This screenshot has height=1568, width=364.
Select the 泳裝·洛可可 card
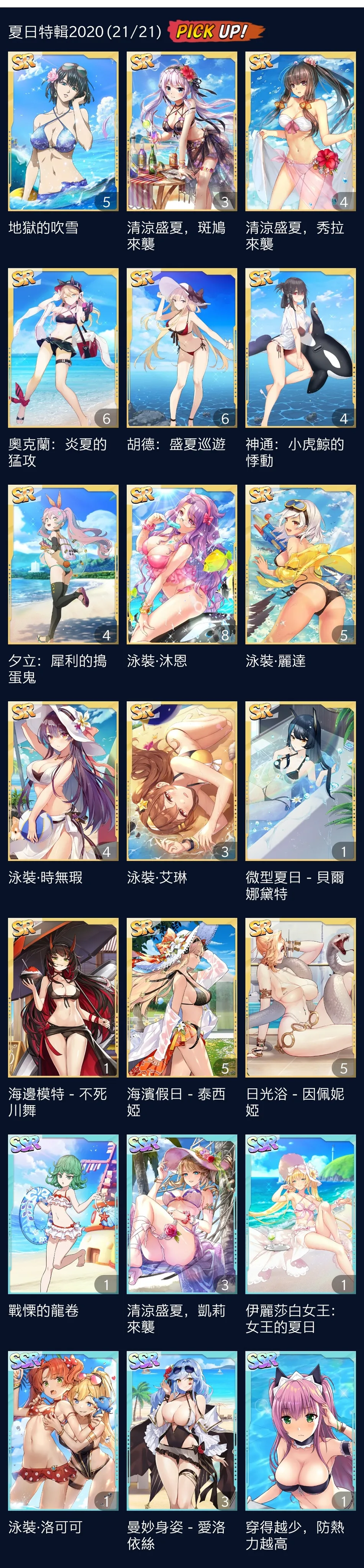coord(63,1431)
